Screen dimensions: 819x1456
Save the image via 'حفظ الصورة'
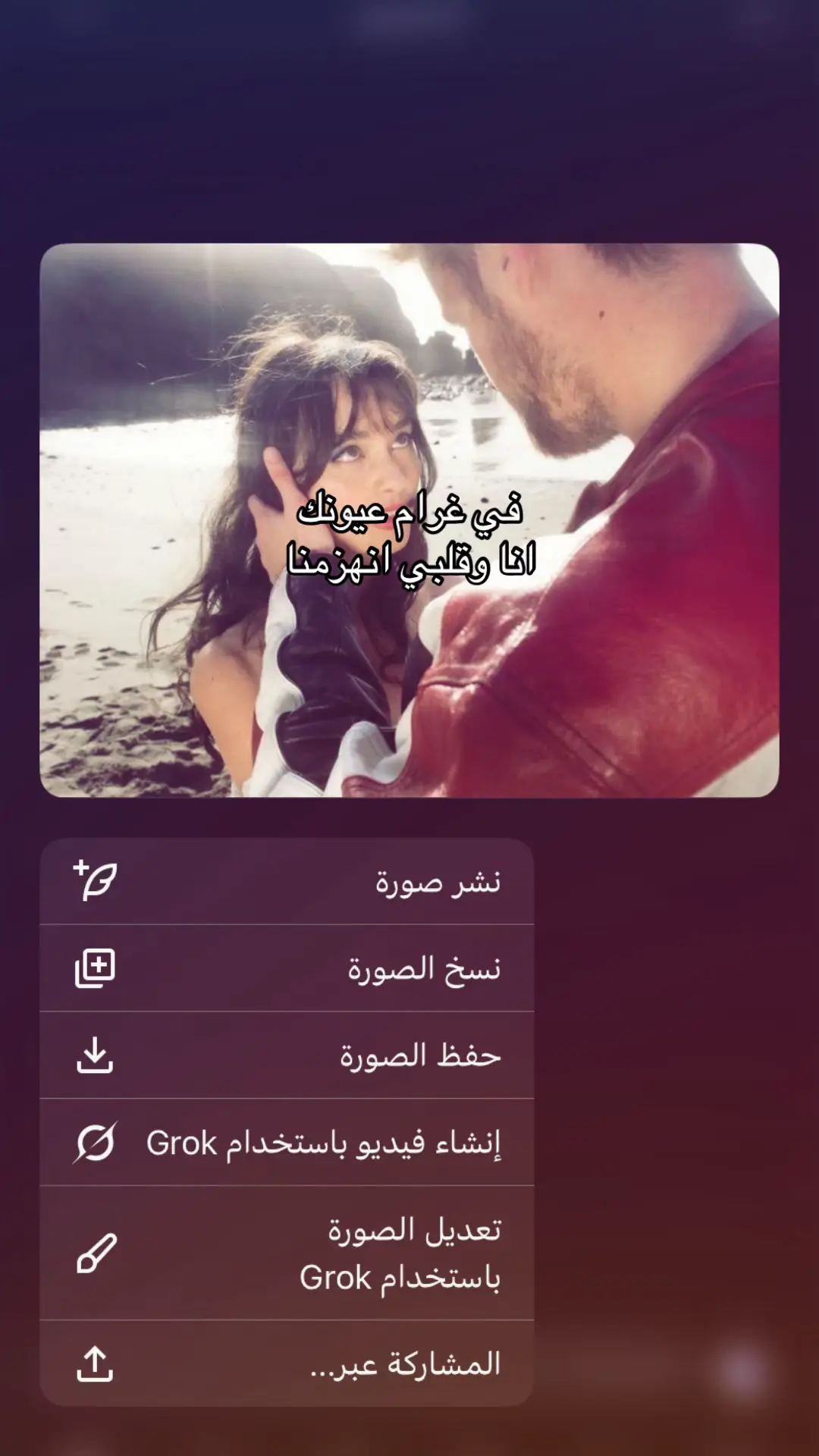pos(287,1056)
